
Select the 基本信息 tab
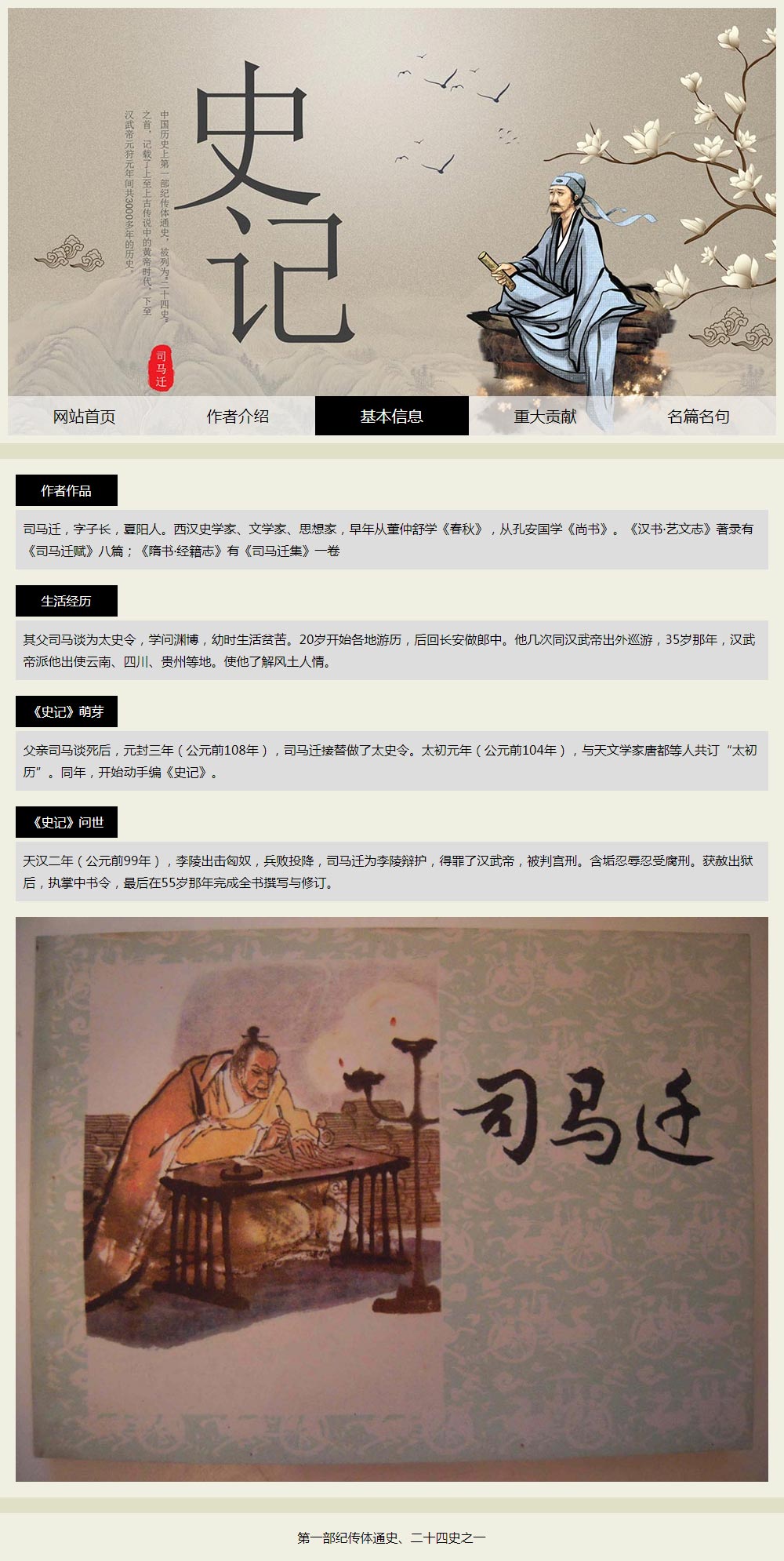(x=392, y=417)
